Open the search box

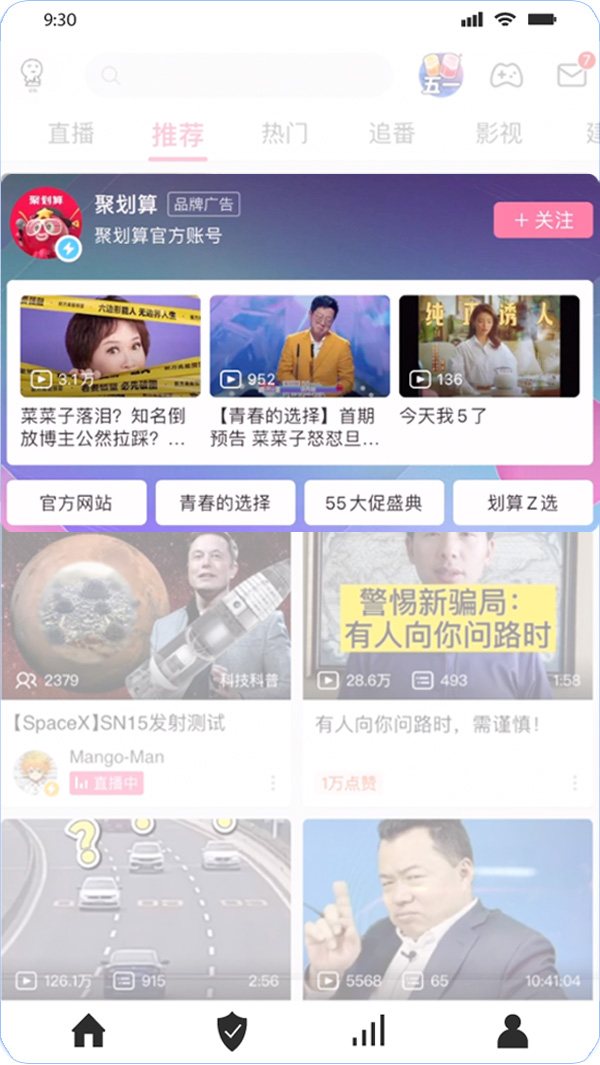point(240,75)
